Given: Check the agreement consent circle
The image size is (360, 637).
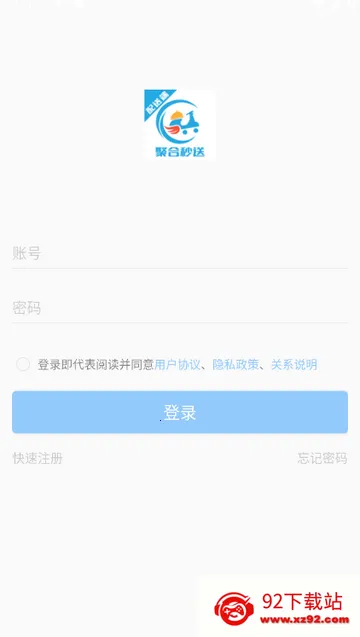Looking at the screenshot, I should (x=23, y=364).
